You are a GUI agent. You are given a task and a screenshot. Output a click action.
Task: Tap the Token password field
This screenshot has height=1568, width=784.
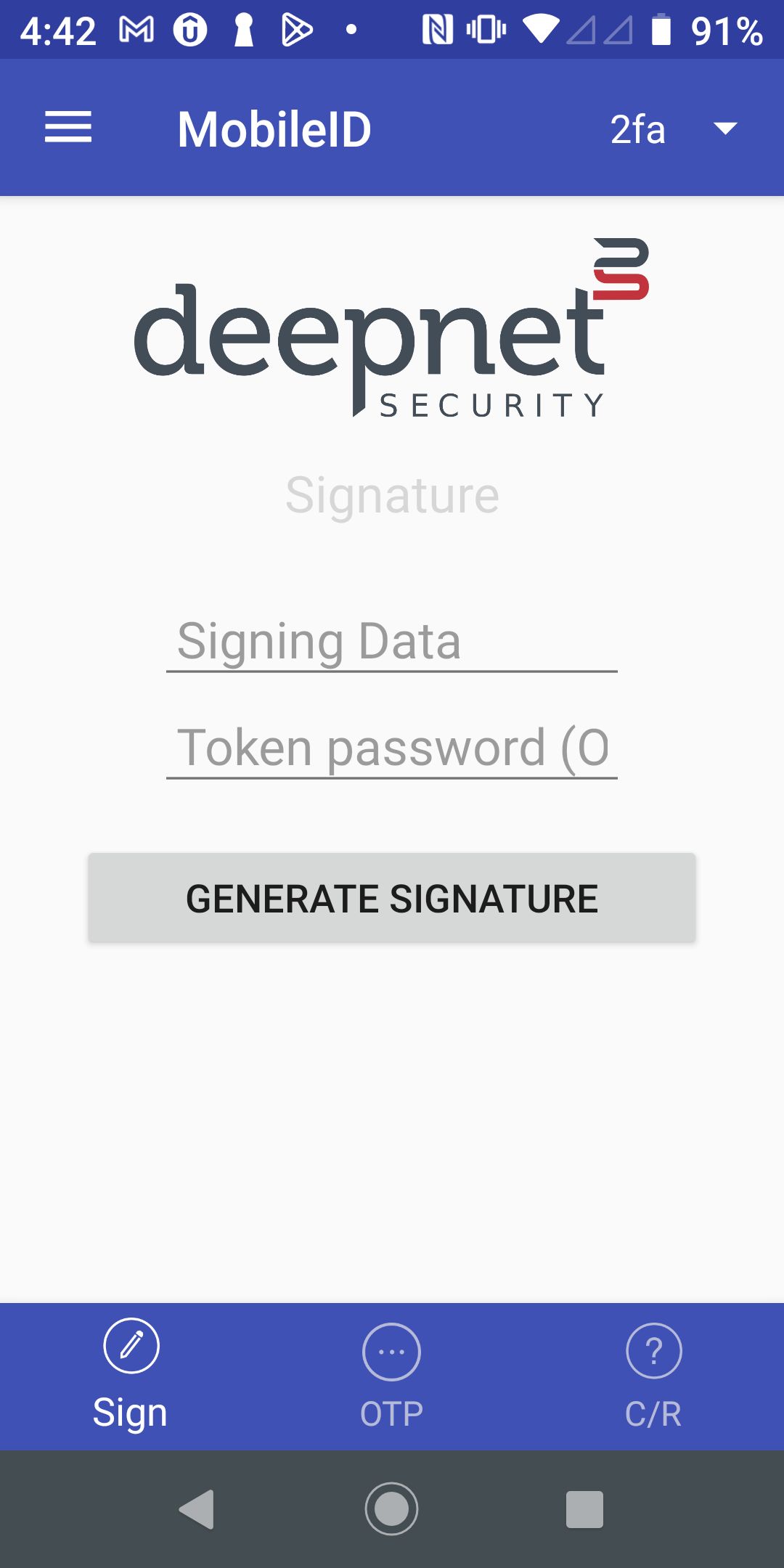pos(391,748)
